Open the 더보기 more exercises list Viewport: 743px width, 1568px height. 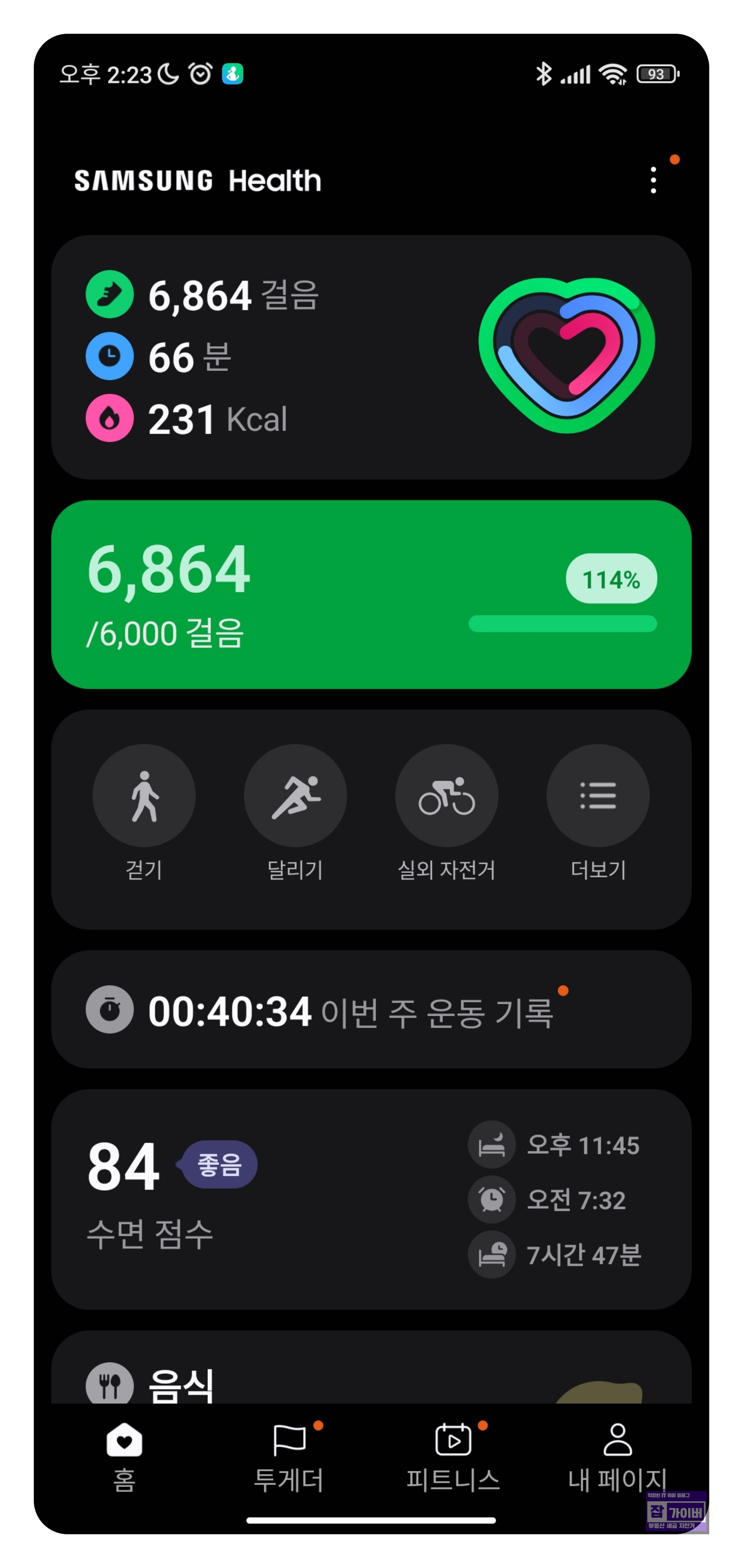tap(598, 796)
